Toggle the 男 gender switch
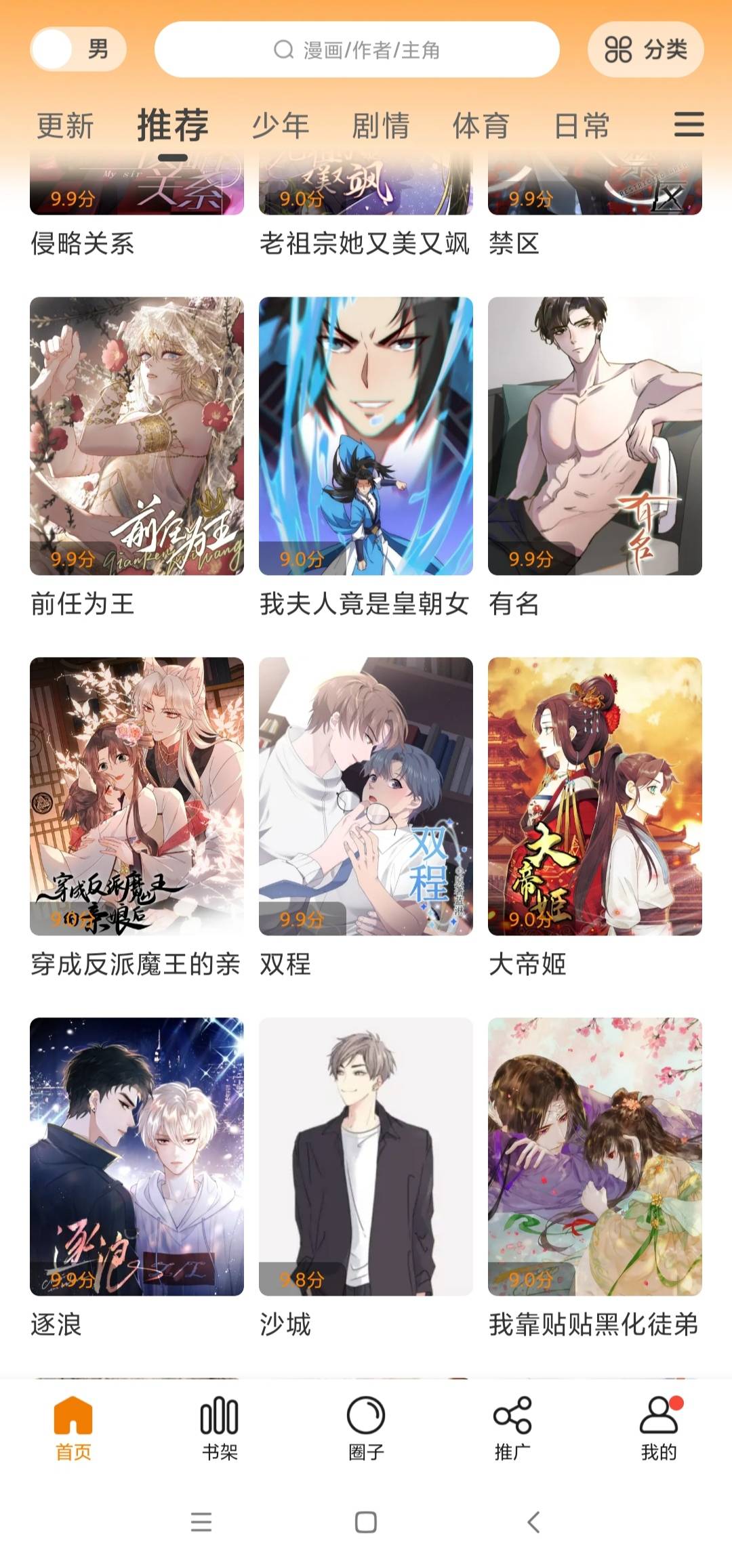The image size is (732, 1568). click(x=78, y=49)
